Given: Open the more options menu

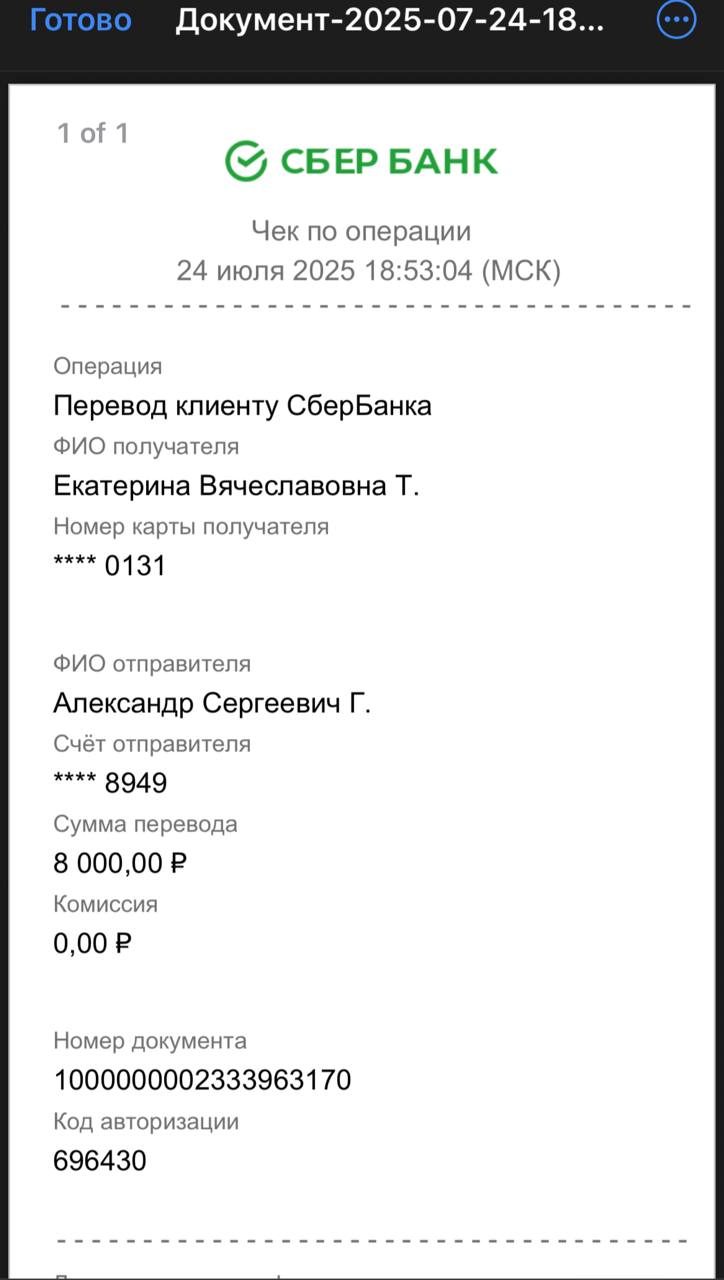Looking at the screenshot, I should [676, 19].
